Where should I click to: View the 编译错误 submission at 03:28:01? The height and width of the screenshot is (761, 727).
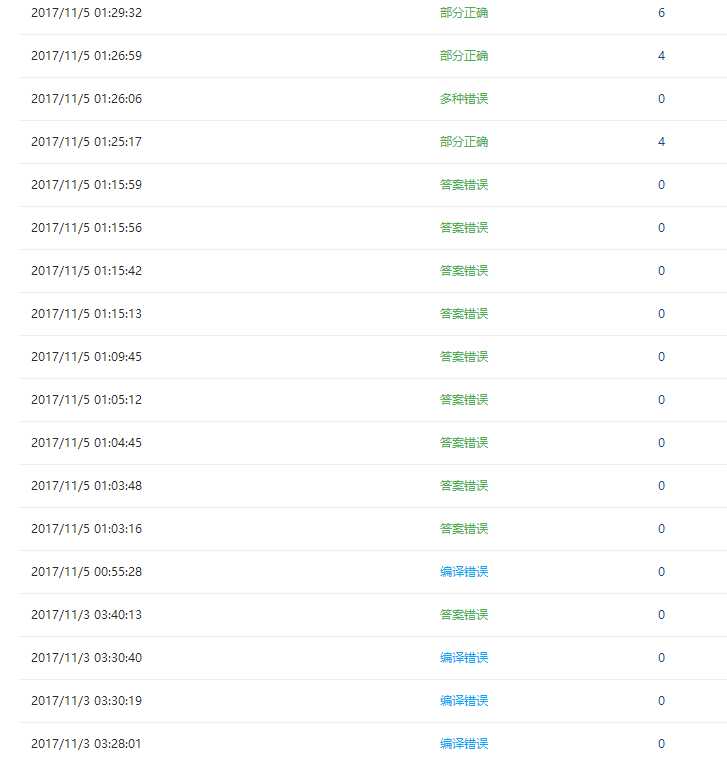tap(464, 744)
